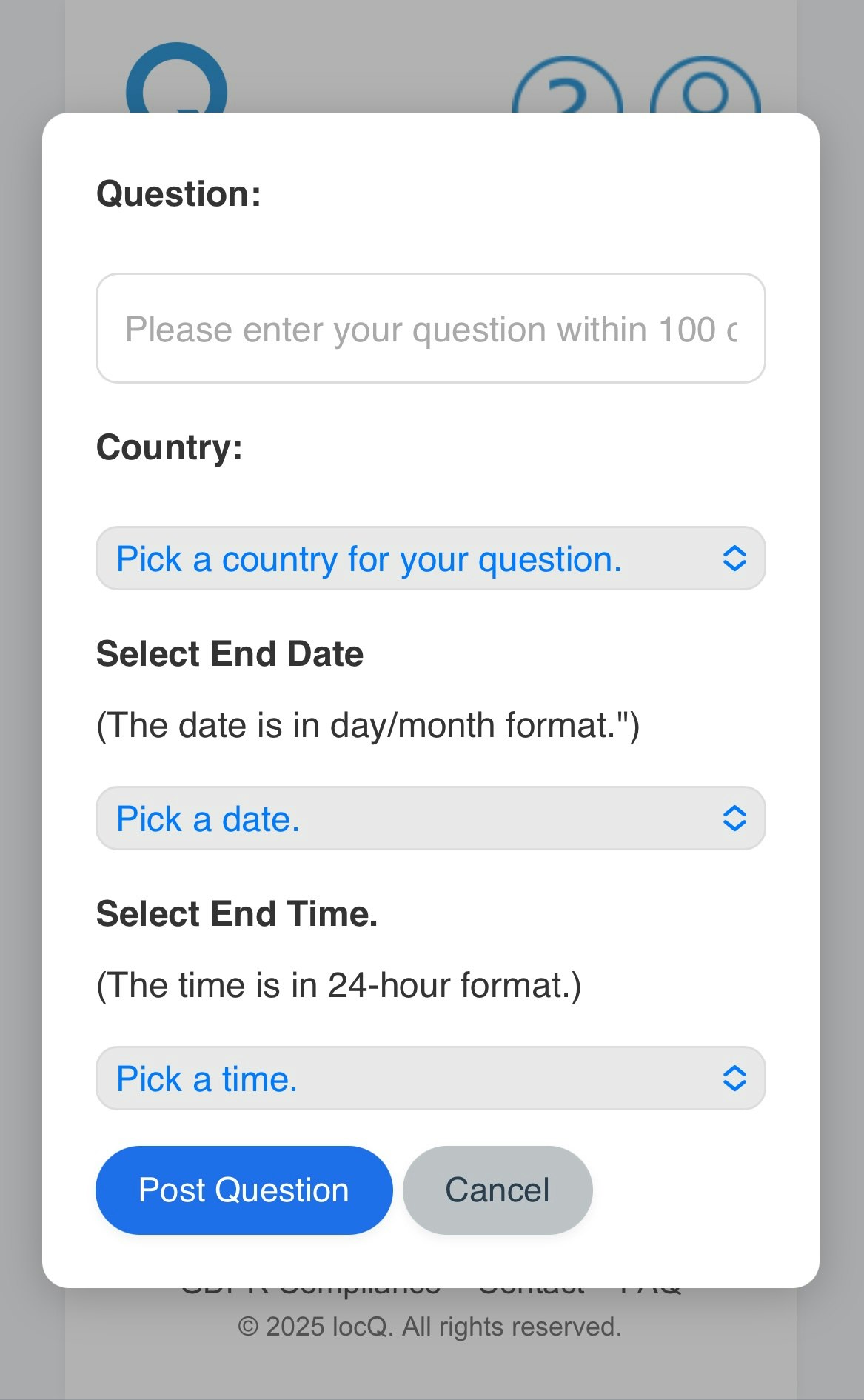Screen dimensions: 864x1400
Task: Submit with the Post Question button
Action: (x=244, y=1190)
